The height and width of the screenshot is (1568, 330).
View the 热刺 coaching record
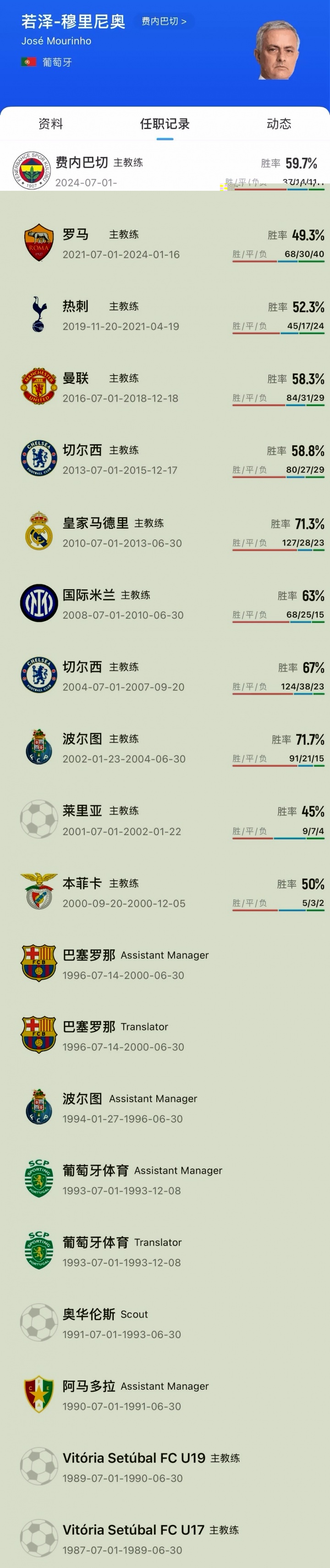[x=165, y=316]
